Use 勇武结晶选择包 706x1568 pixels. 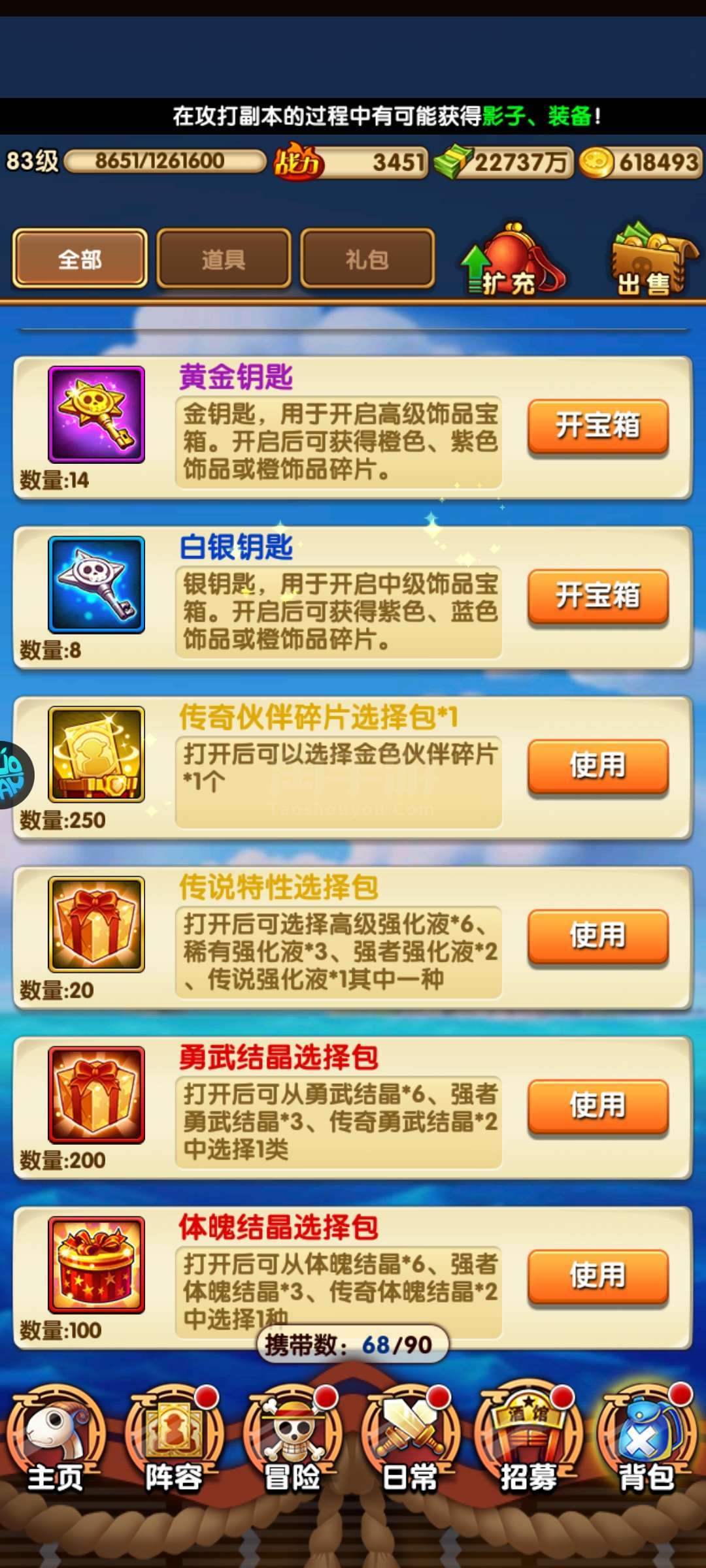[x=597, y=1105]
